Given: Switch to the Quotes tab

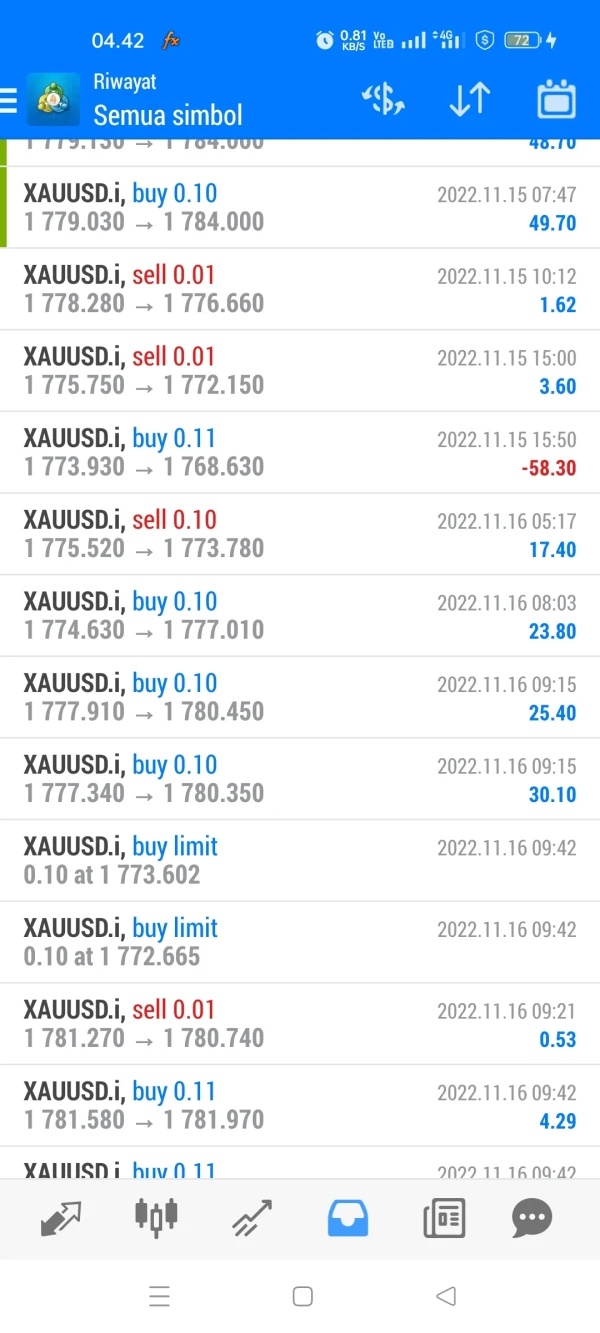Looking at the screenshot, I should [62, 1218].
